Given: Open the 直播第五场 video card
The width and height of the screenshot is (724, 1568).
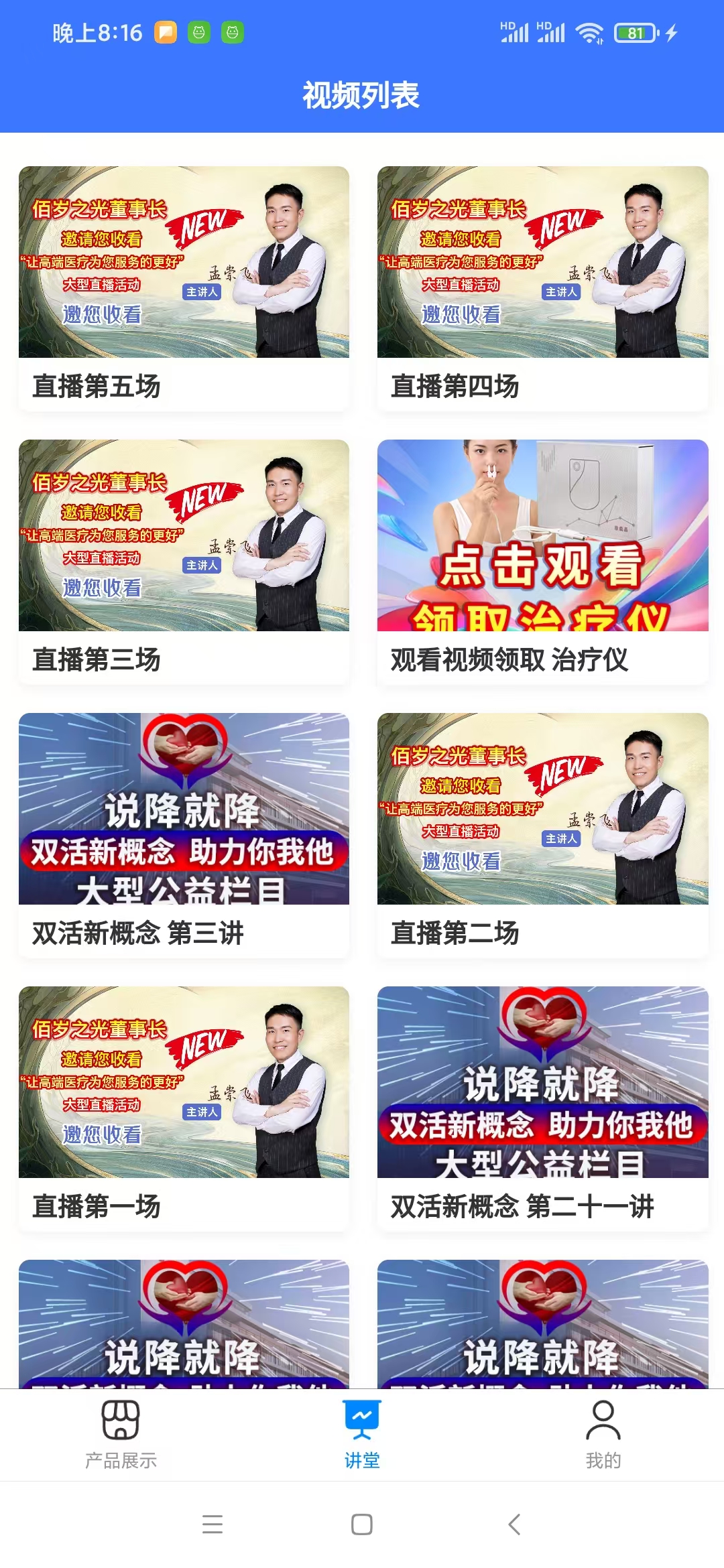Looking at the screenshot, I should (x=184, y=288).
